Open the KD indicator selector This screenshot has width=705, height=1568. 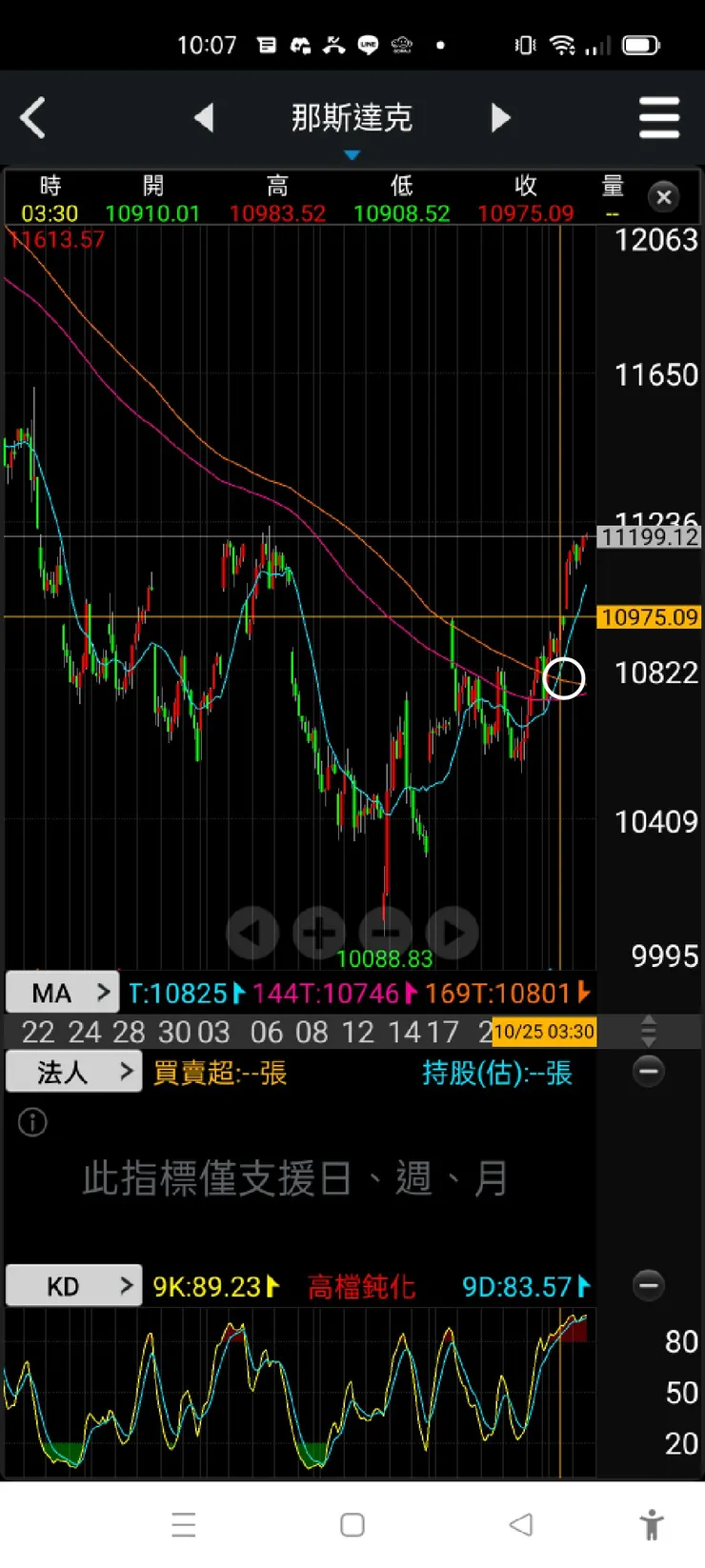tap(74, 1287)
